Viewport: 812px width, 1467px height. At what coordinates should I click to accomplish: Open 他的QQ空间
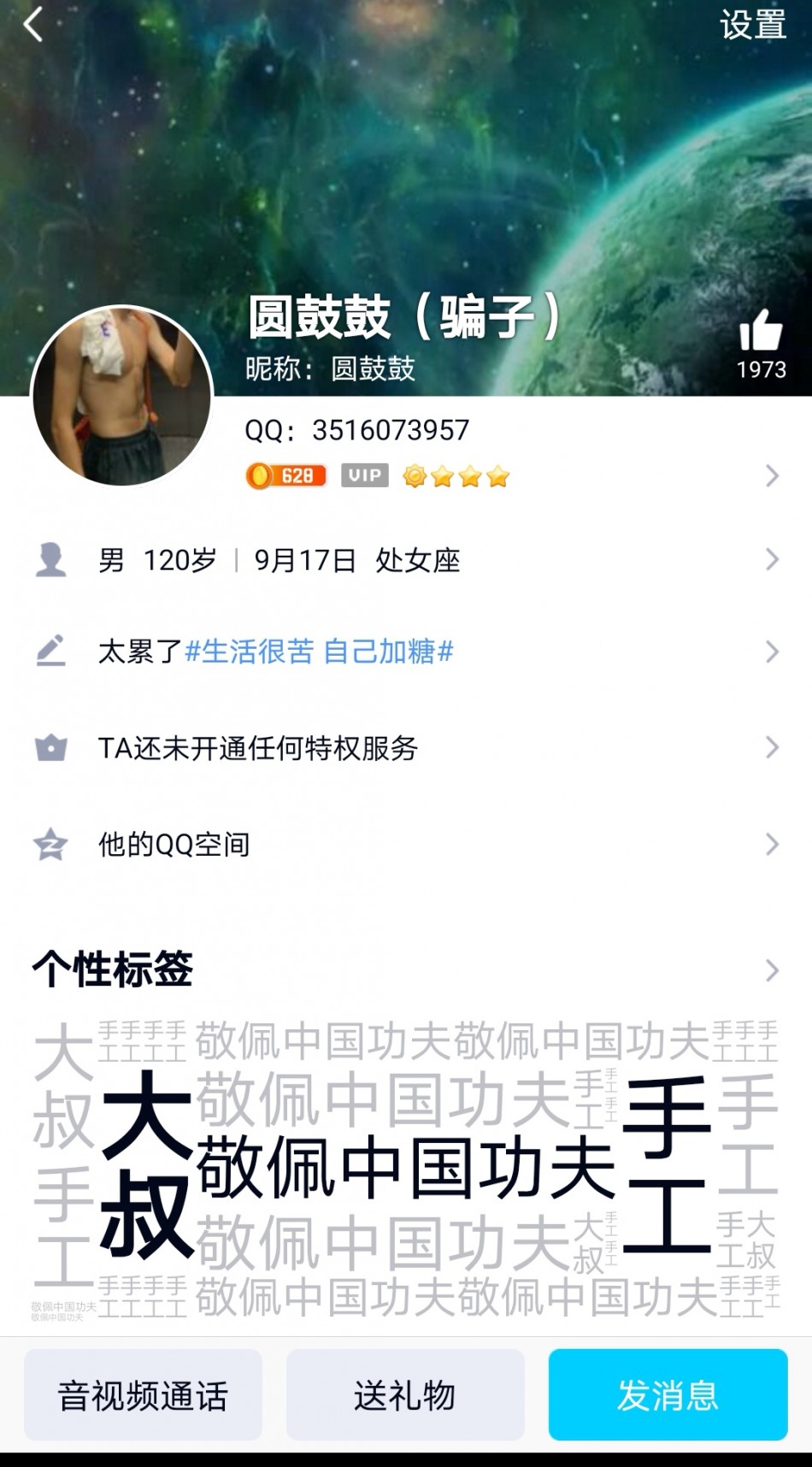tap(406, 845)
